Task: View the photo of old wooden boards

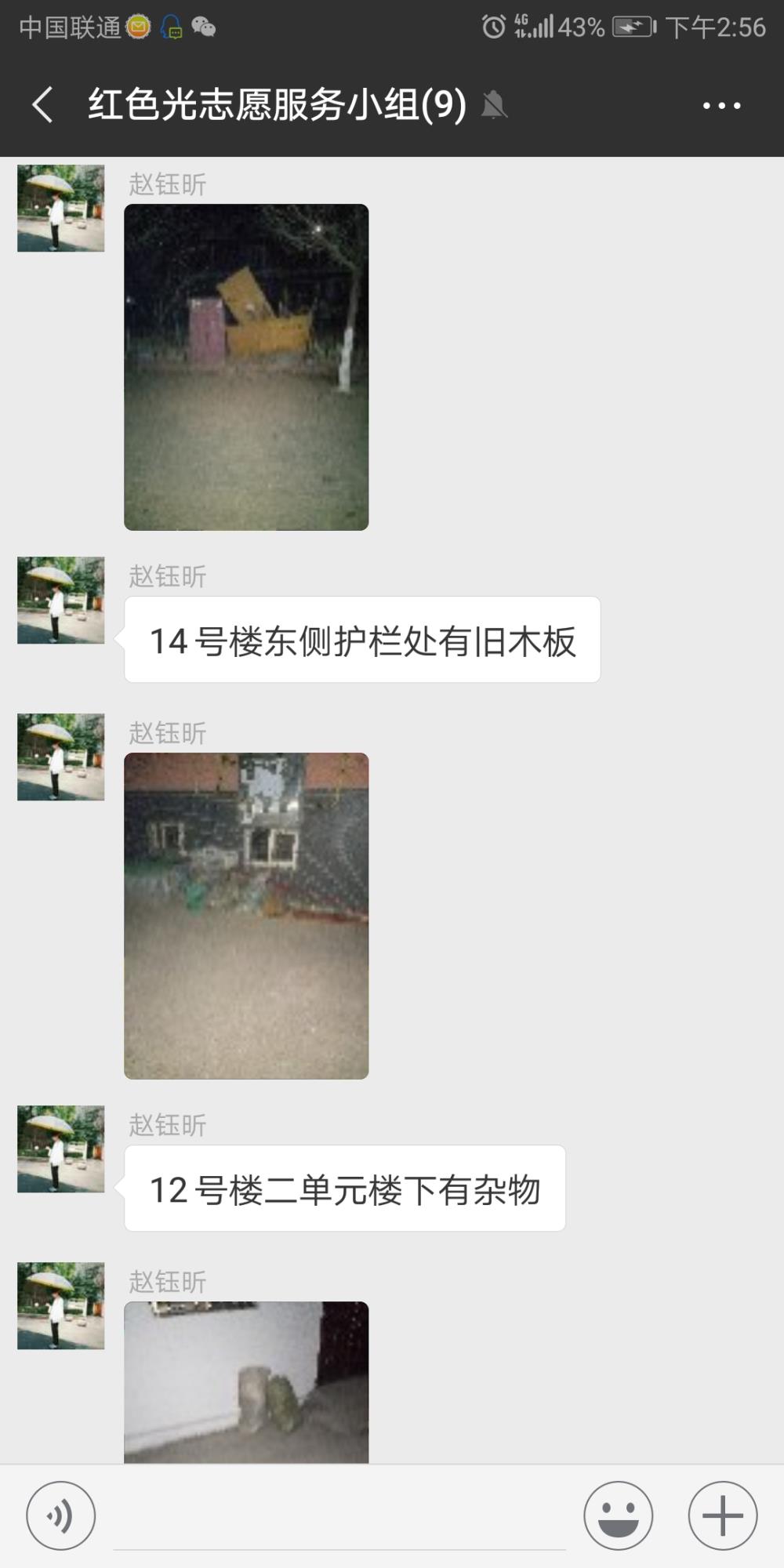Action: [246, 367]
